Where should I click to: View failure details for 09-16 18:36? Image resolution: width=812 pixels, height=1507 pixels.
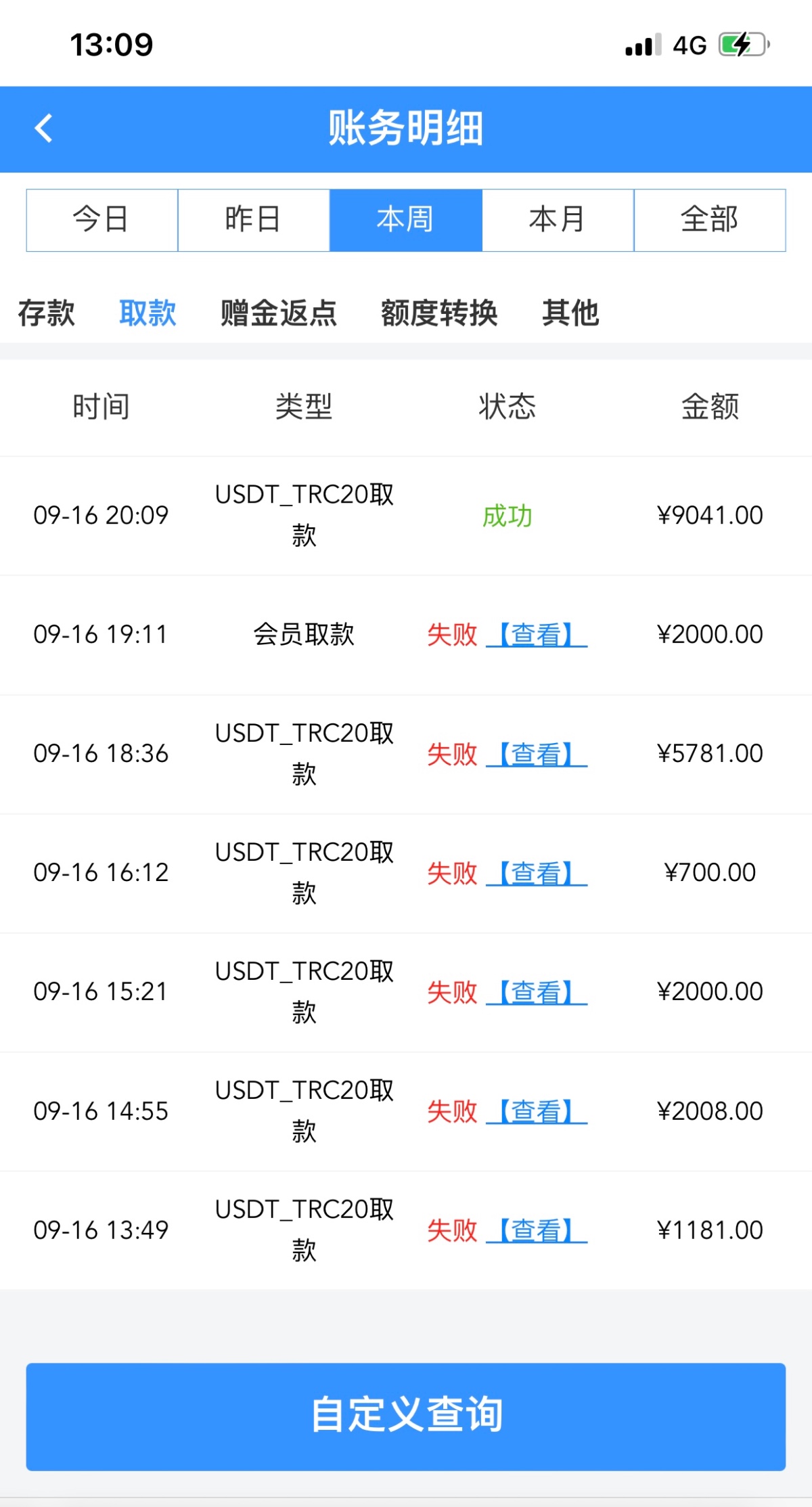tap(537, 754)
